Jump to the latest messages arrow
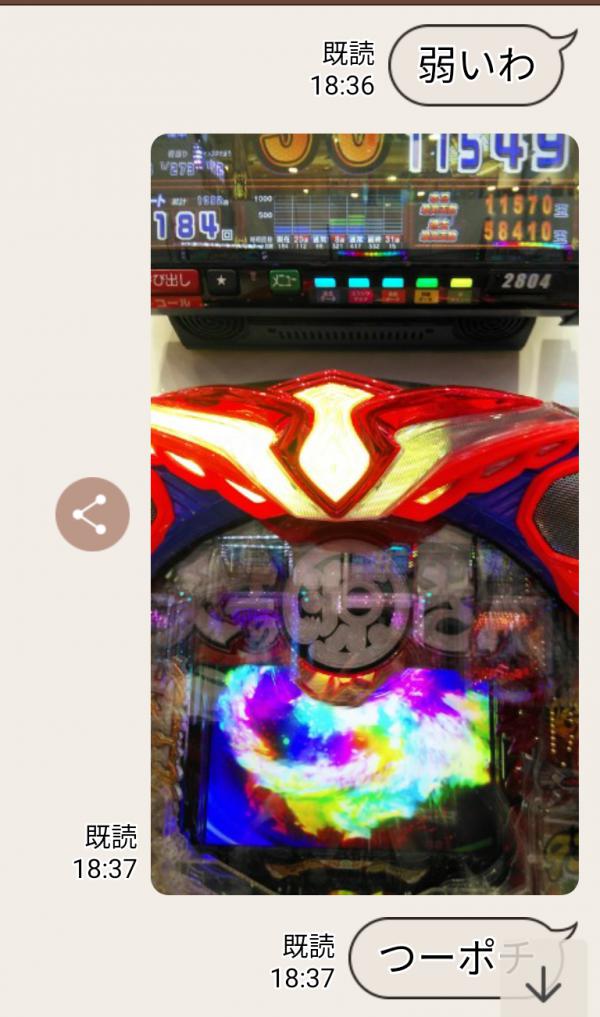 pos(543,982)
